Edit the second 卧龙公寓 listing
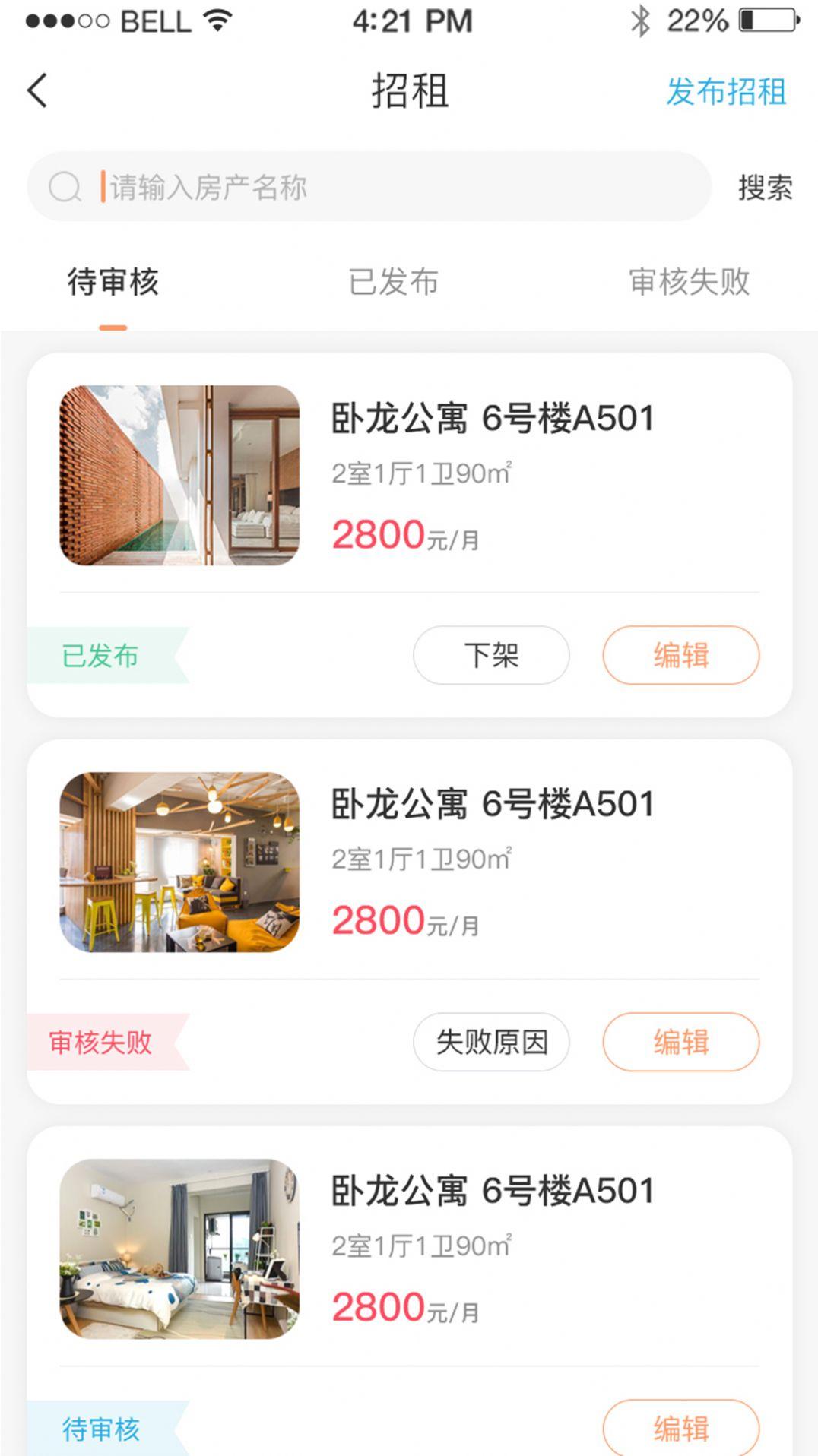818x1456 pixels. pos(680,1043)
